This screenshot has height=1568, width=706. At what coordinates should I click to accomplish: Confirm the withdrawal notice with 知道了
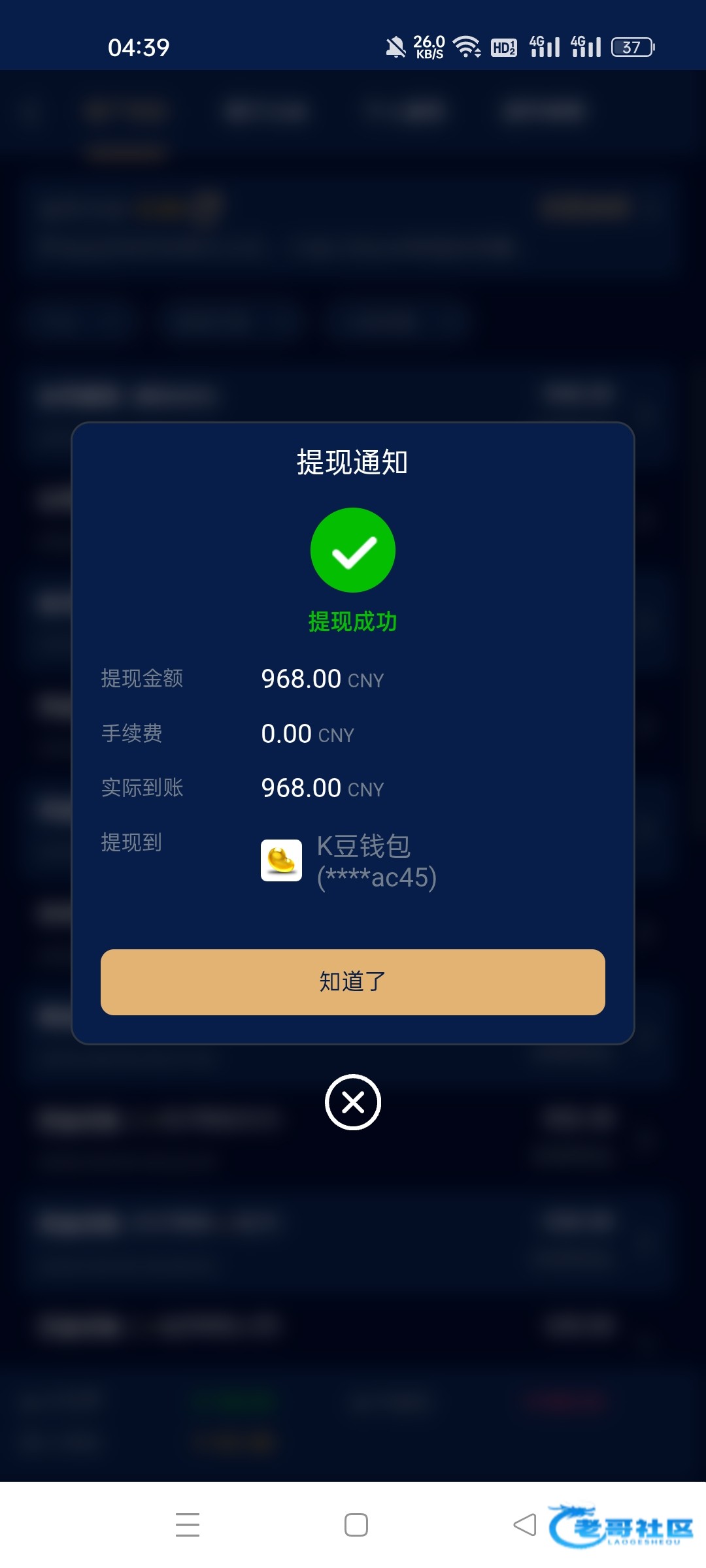click(x=353, y=981)
